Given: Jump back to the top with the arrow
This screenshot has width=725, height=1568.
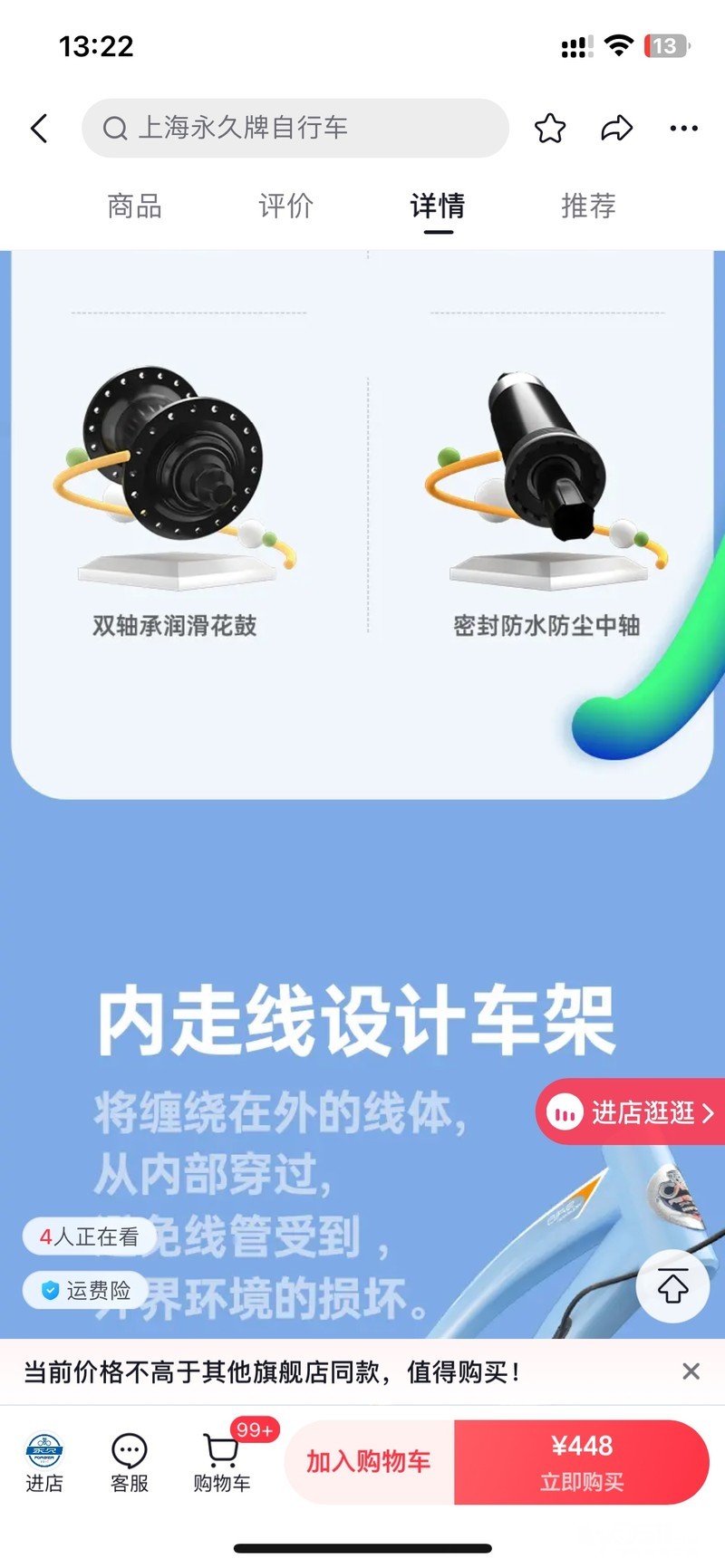Looking at the screenshot, I should coord(672,1286).
